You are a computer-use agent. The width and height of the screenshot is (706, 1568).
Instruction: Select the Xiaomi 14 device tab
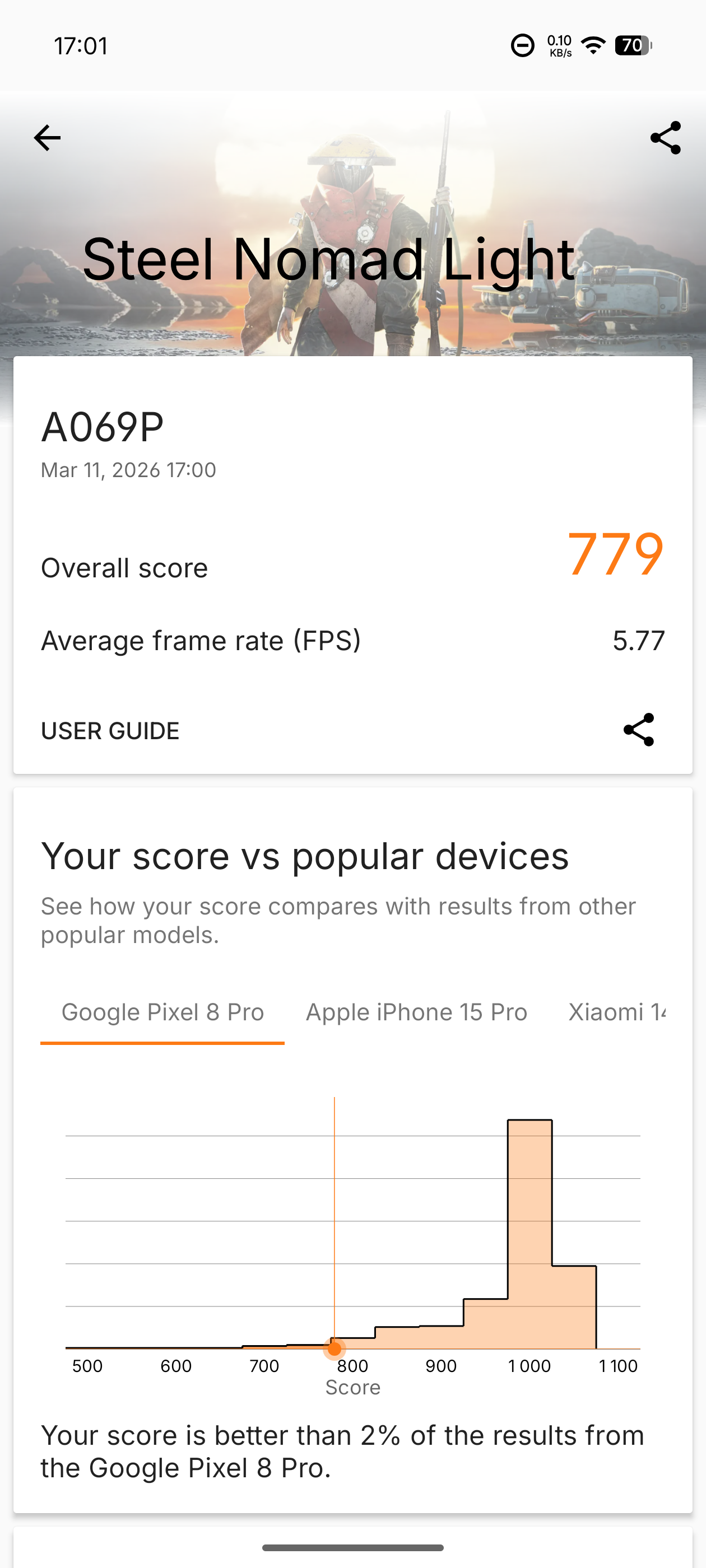[617, 1012]
